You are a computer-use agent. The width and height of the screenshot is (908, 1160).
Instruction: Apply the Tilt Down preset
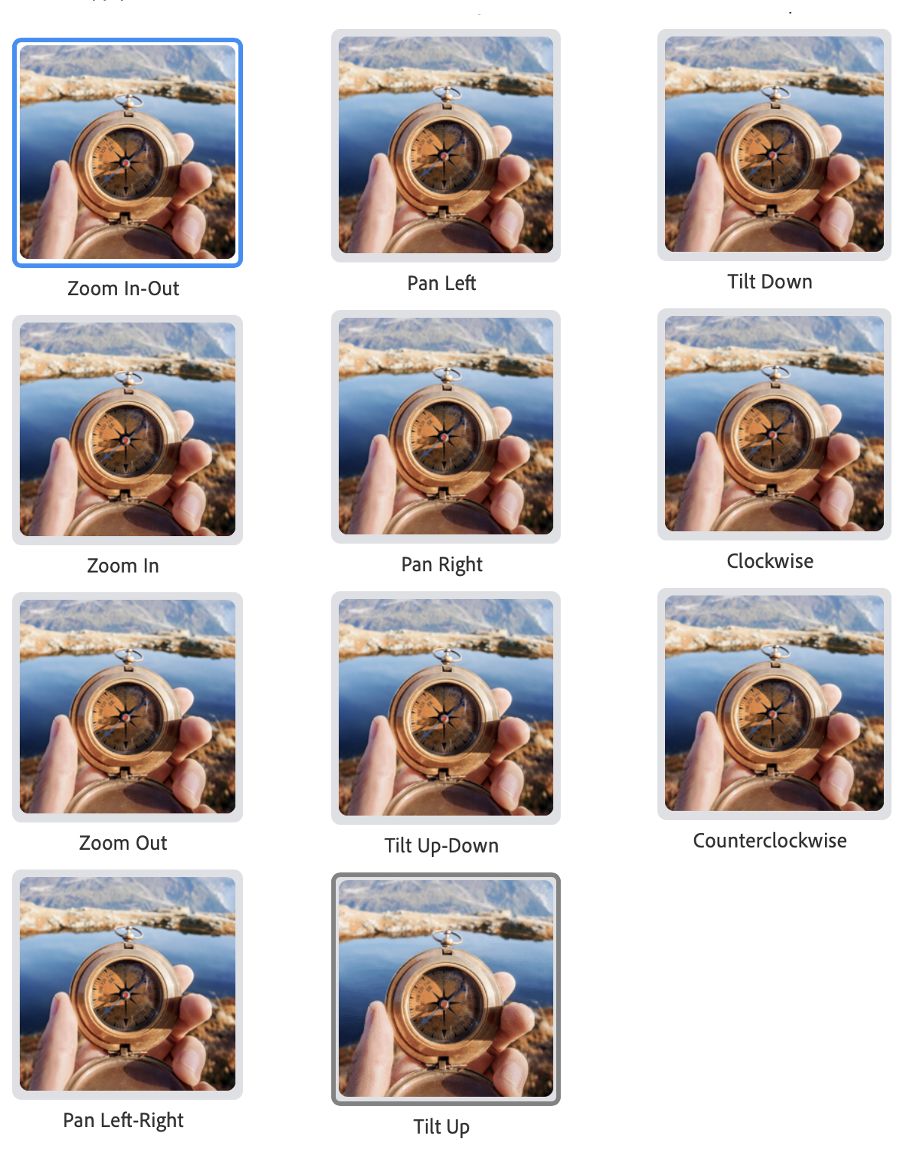click(x=773, y=144)
